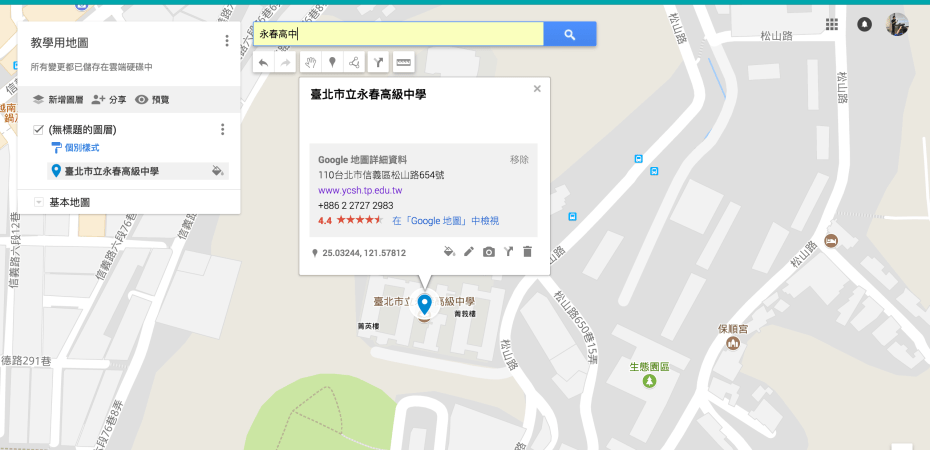Screen dimensions: 930x450
Task: Select the ruler measuring tool
Action: click(x=403, y=62)
